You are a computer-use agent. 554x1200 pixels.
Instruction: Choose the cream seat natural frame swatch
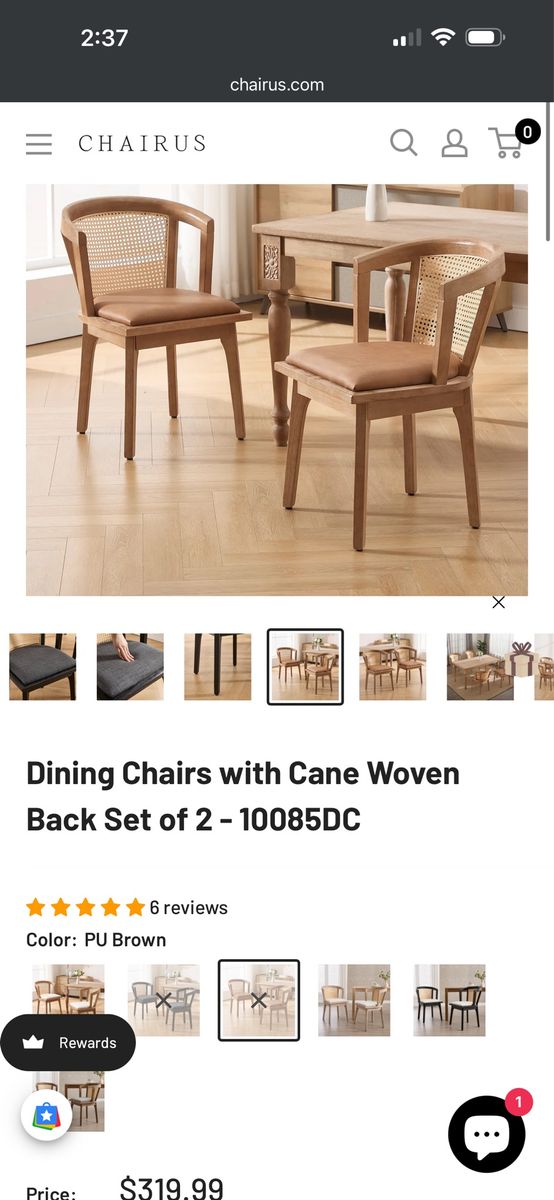(x=354, y=1000)
